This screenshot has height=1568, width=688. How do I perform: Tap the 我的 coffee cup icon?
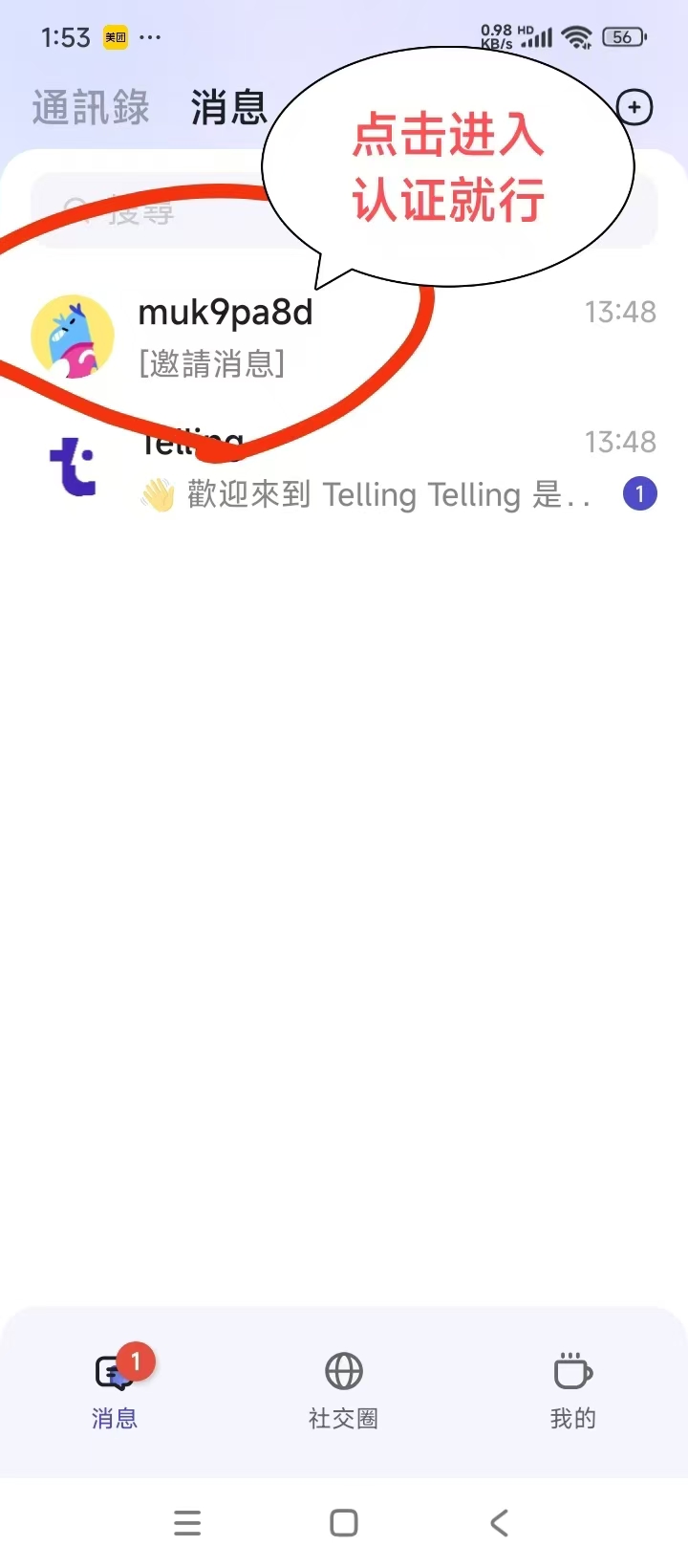pyautogui.click(x=570, y=1370)
